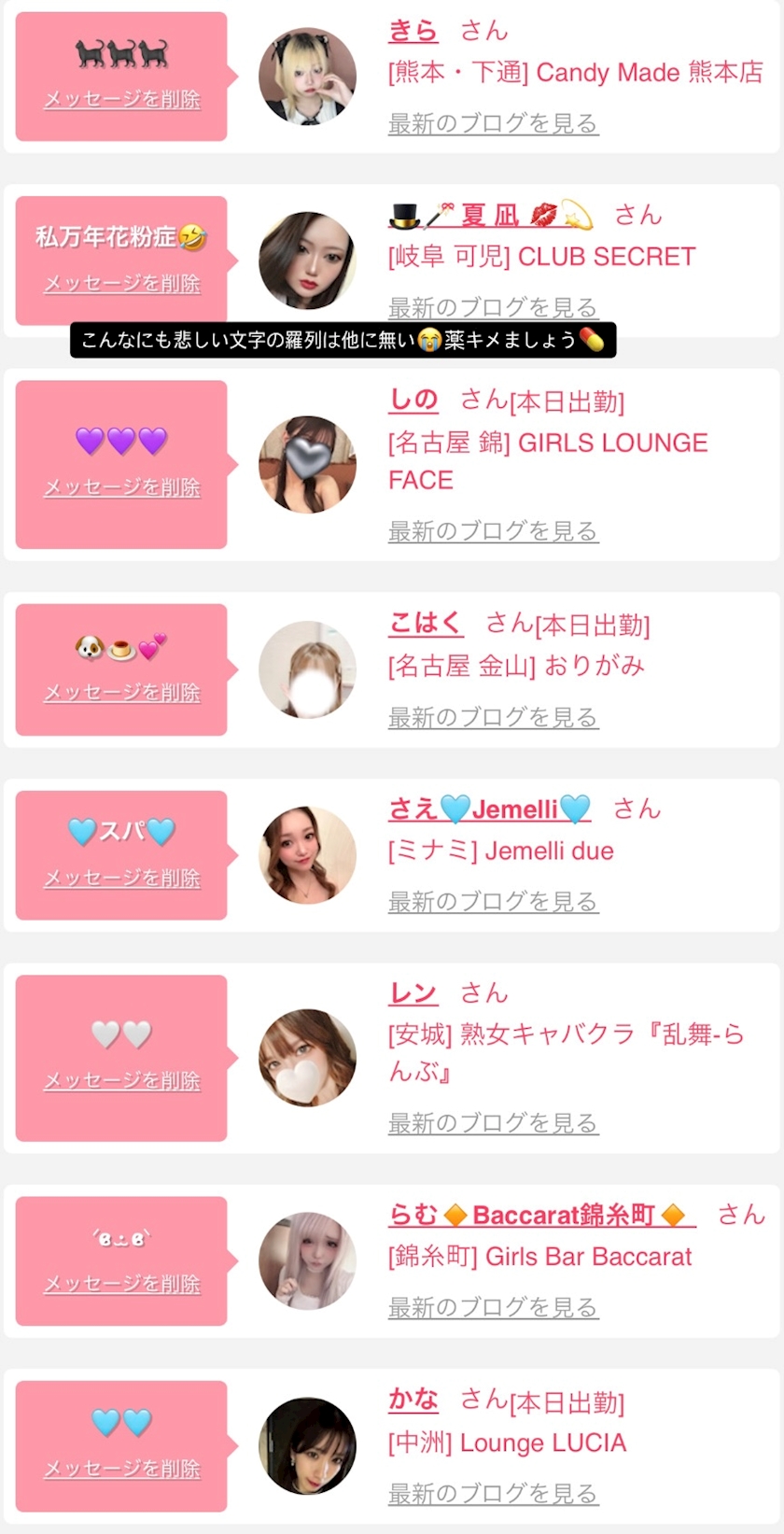The height and width of the screenshot is (1534, 784).
Task: Open レン's profile name link
Action: (x=413, y=993)
